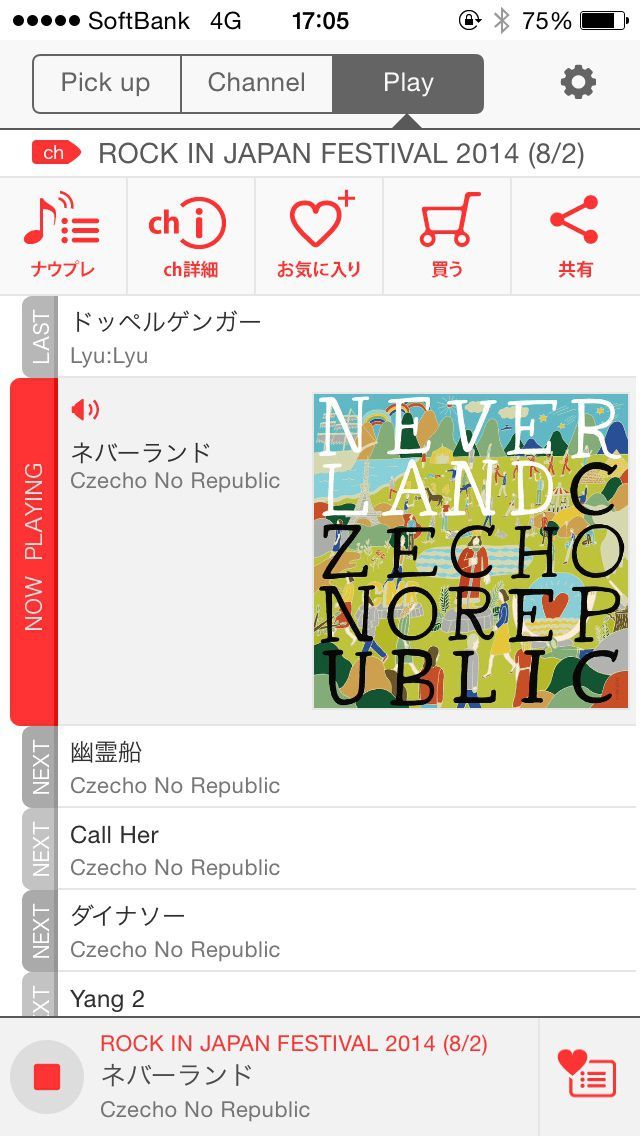View ch詳細 channel details

pyautogui.click(x=190, y=236)
